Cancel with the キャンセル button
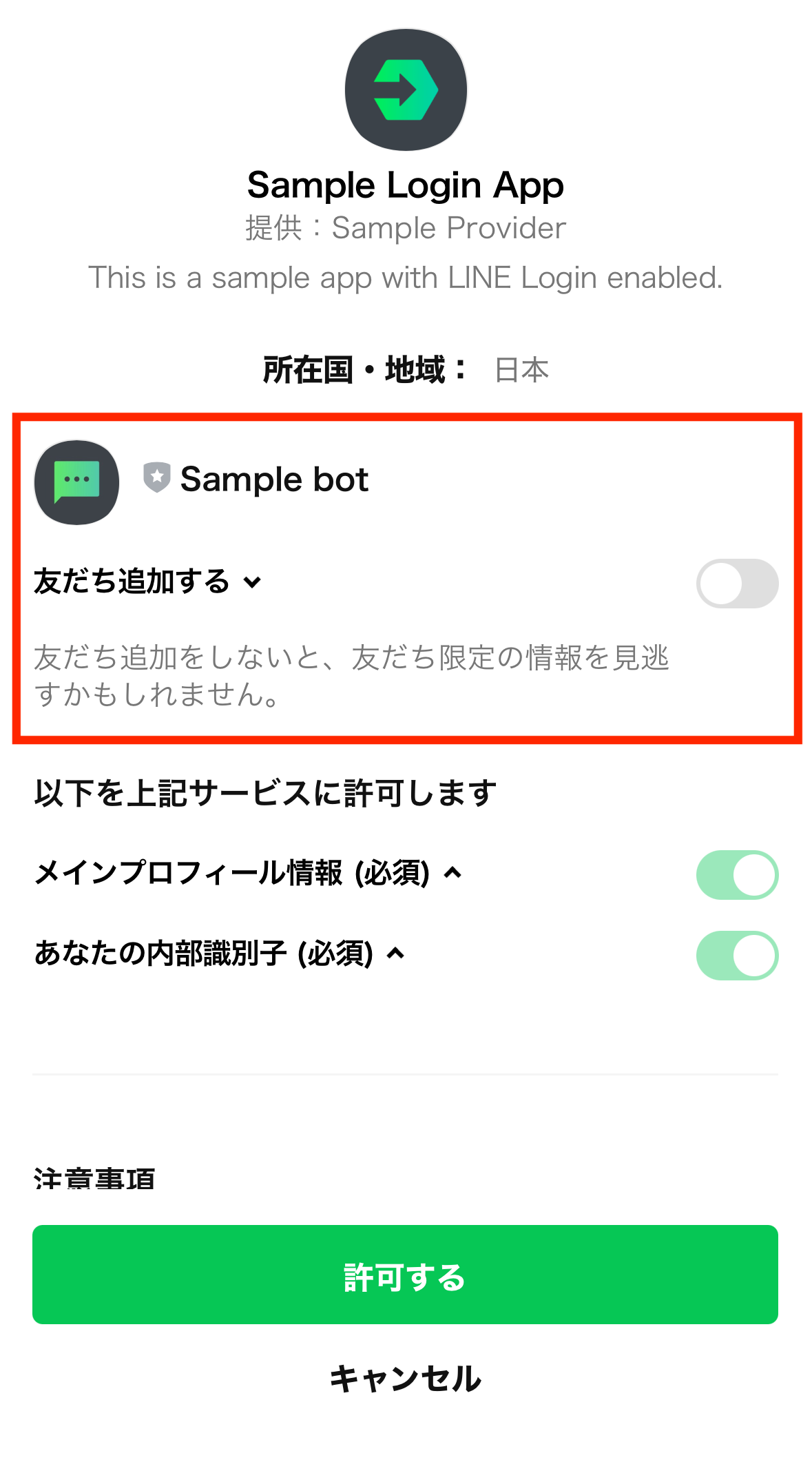Image resolution: width=812 pixels, height=1462 pixels. click(x=405, y=1379)
